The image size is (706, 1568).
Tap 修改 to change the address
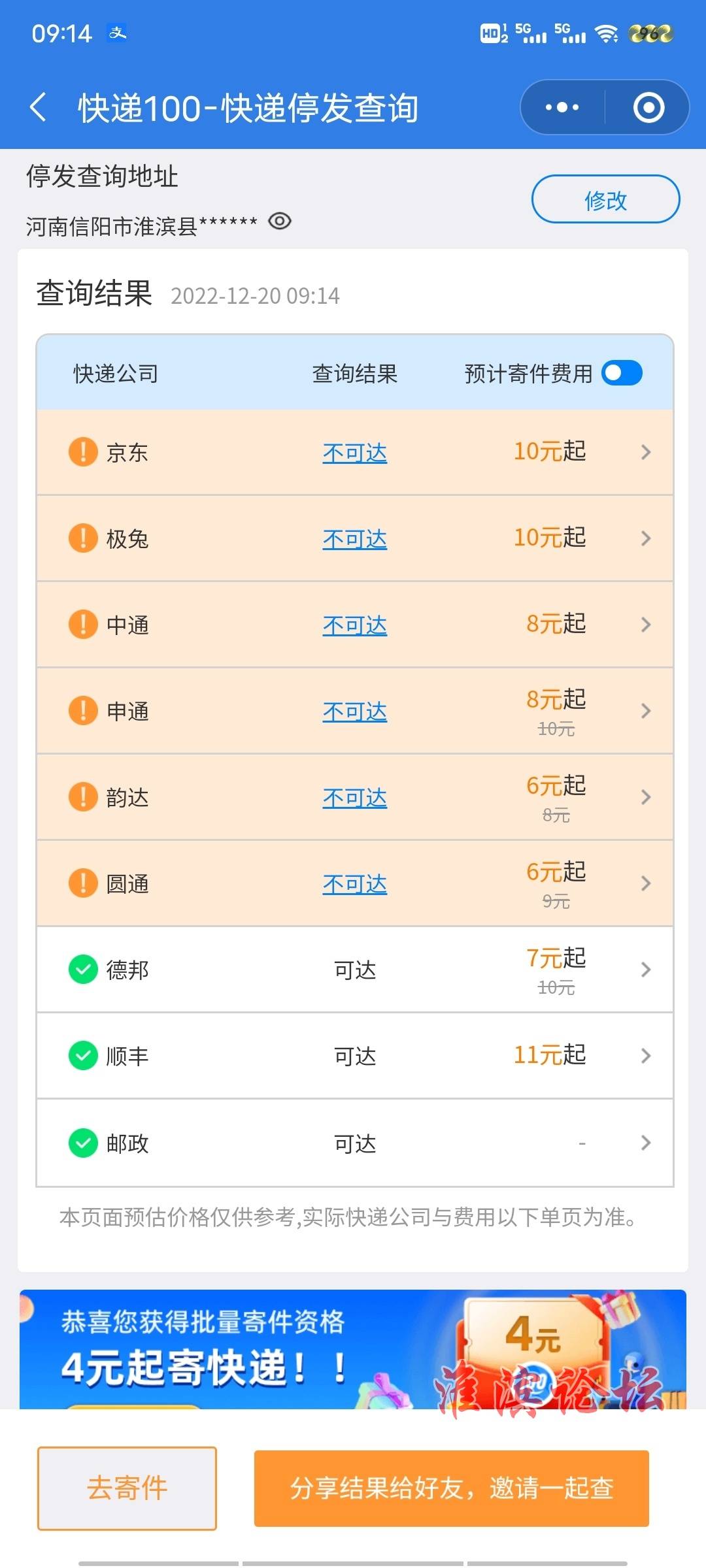[x=605, y=199]
